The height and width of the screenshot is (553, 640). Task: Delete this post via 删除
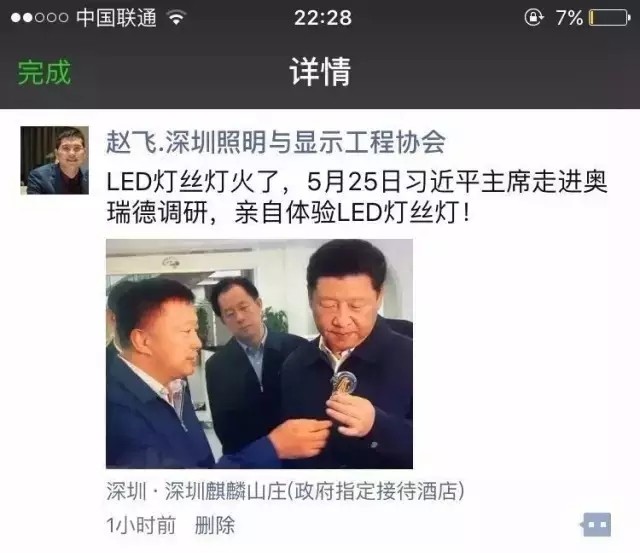click(215, 525)
